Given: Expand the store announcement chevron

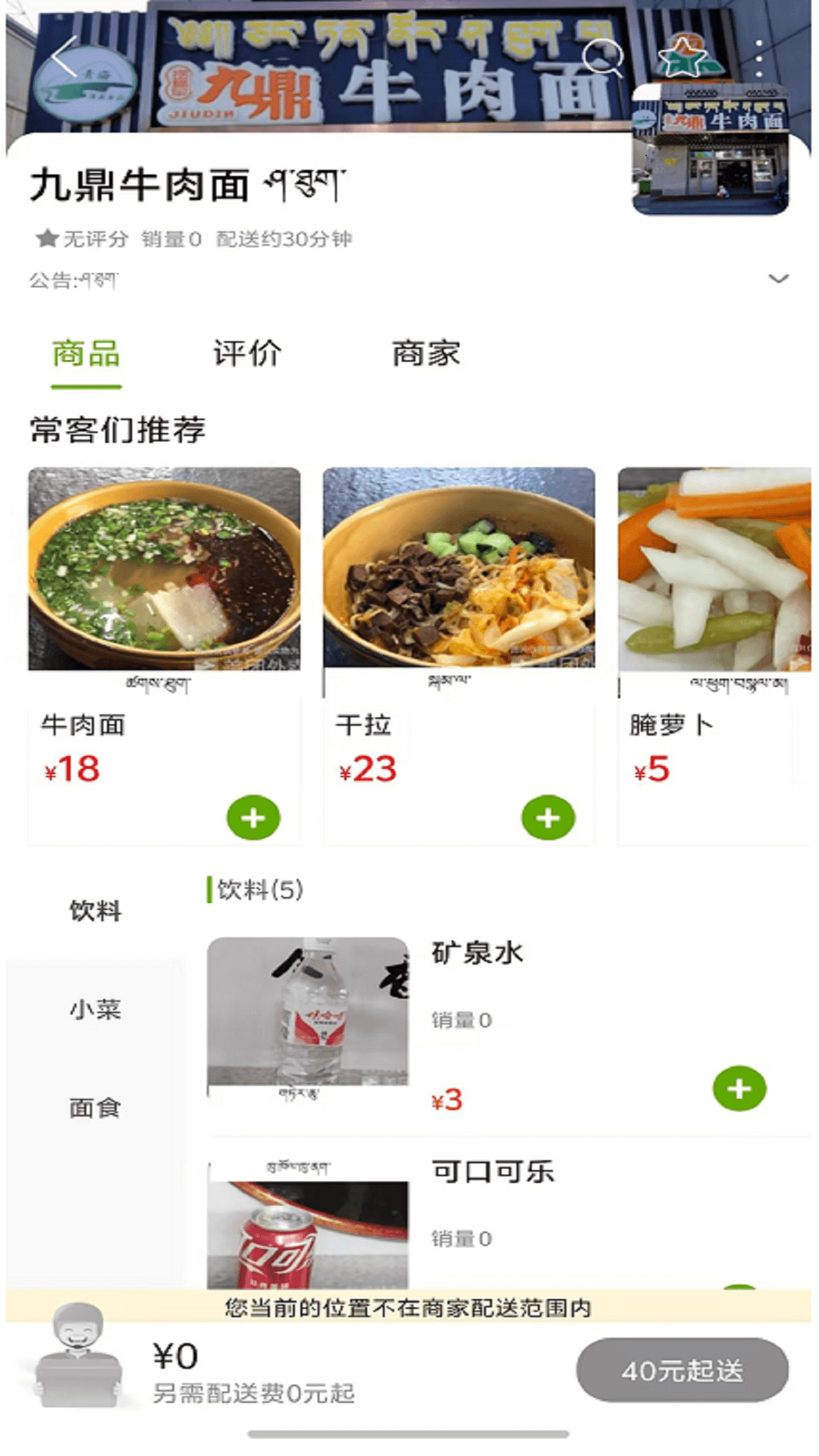Looking at the screenshot, I should [778, 278].
